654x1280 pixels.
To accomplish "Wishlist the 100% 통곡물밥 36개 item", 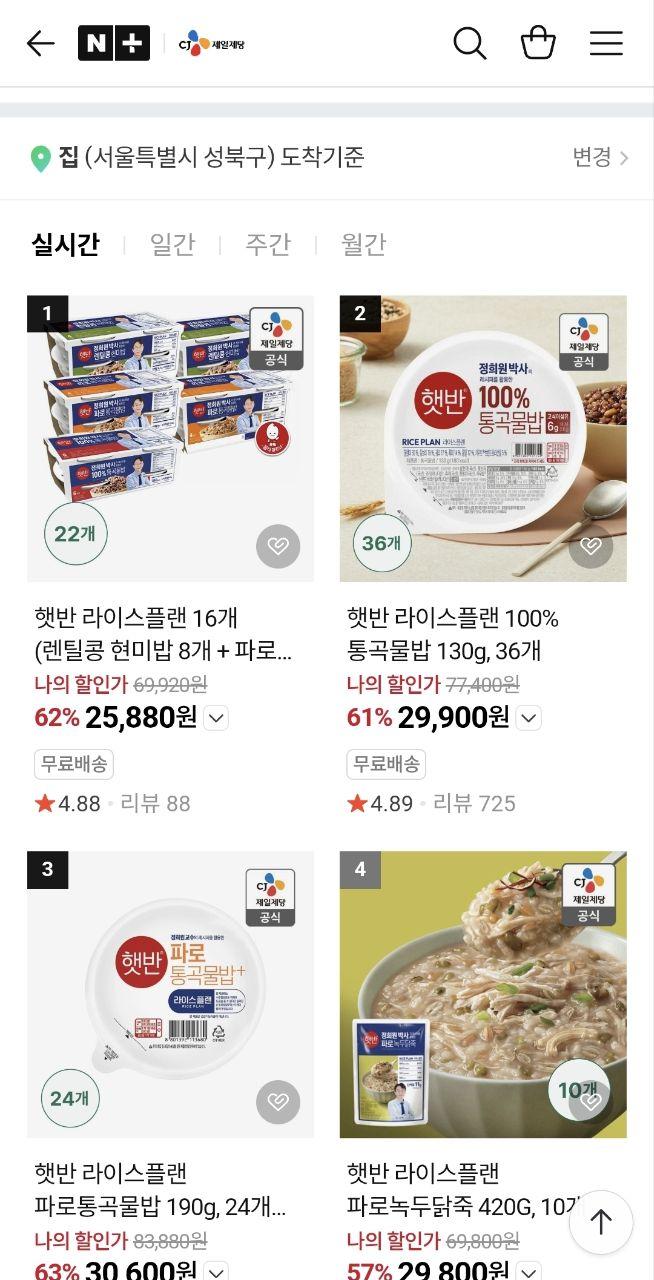I will 591,546.
